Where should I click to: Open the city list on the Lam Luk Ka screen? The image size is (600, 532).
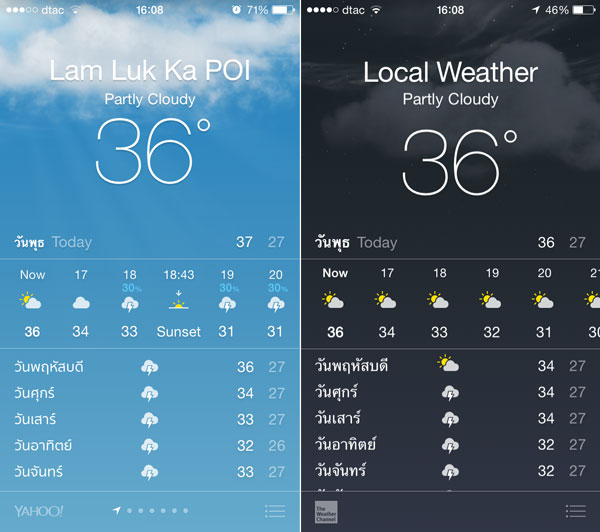point(275,511)
